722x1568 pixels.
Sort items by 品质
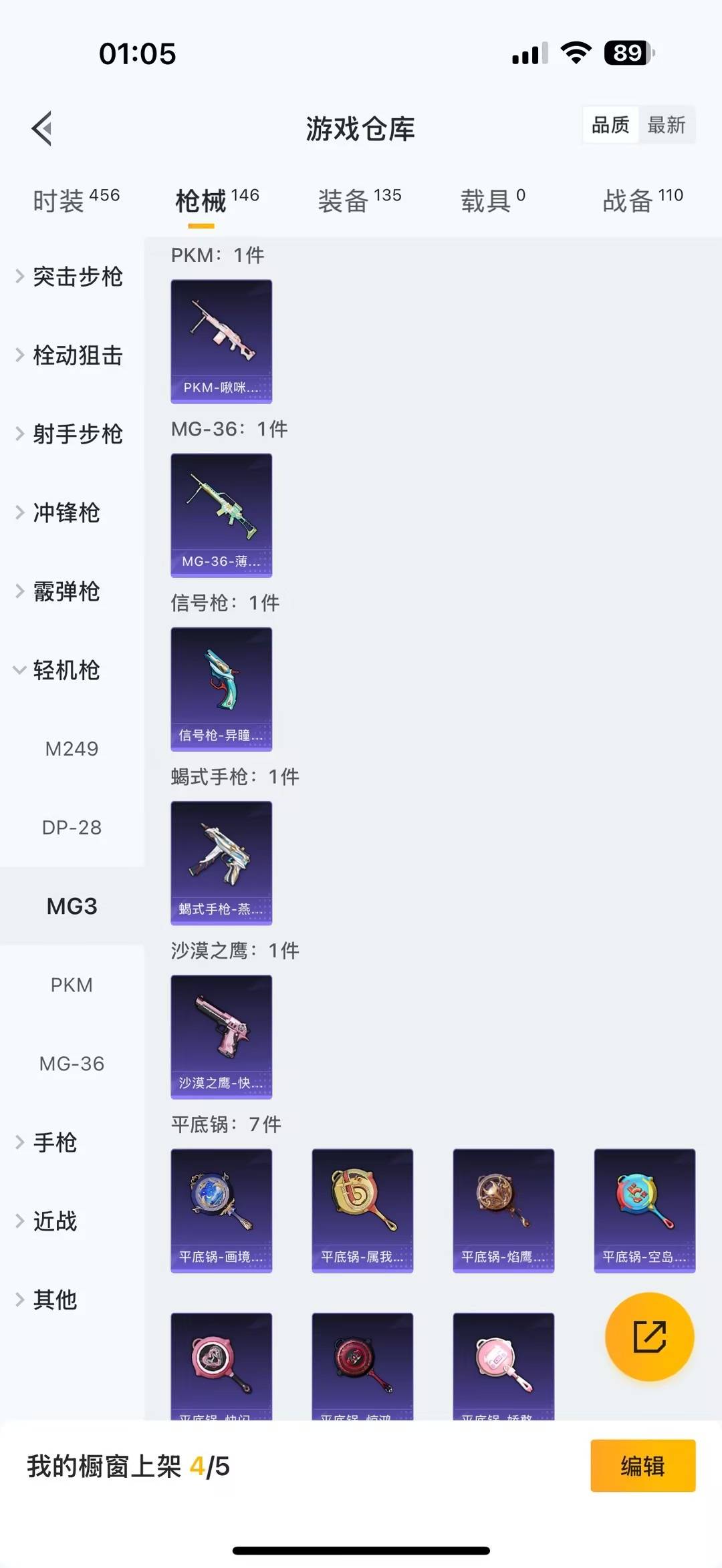(x=610, y=125)
